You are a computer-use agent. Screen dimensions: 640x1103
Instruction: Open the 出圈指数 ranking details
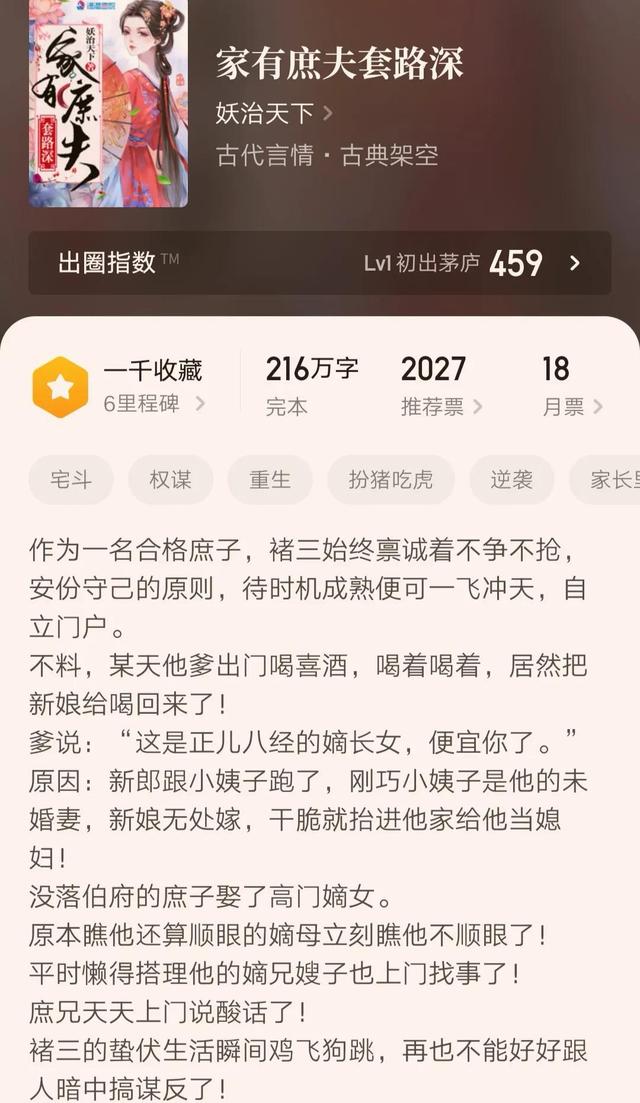click(x=319, y=263)
